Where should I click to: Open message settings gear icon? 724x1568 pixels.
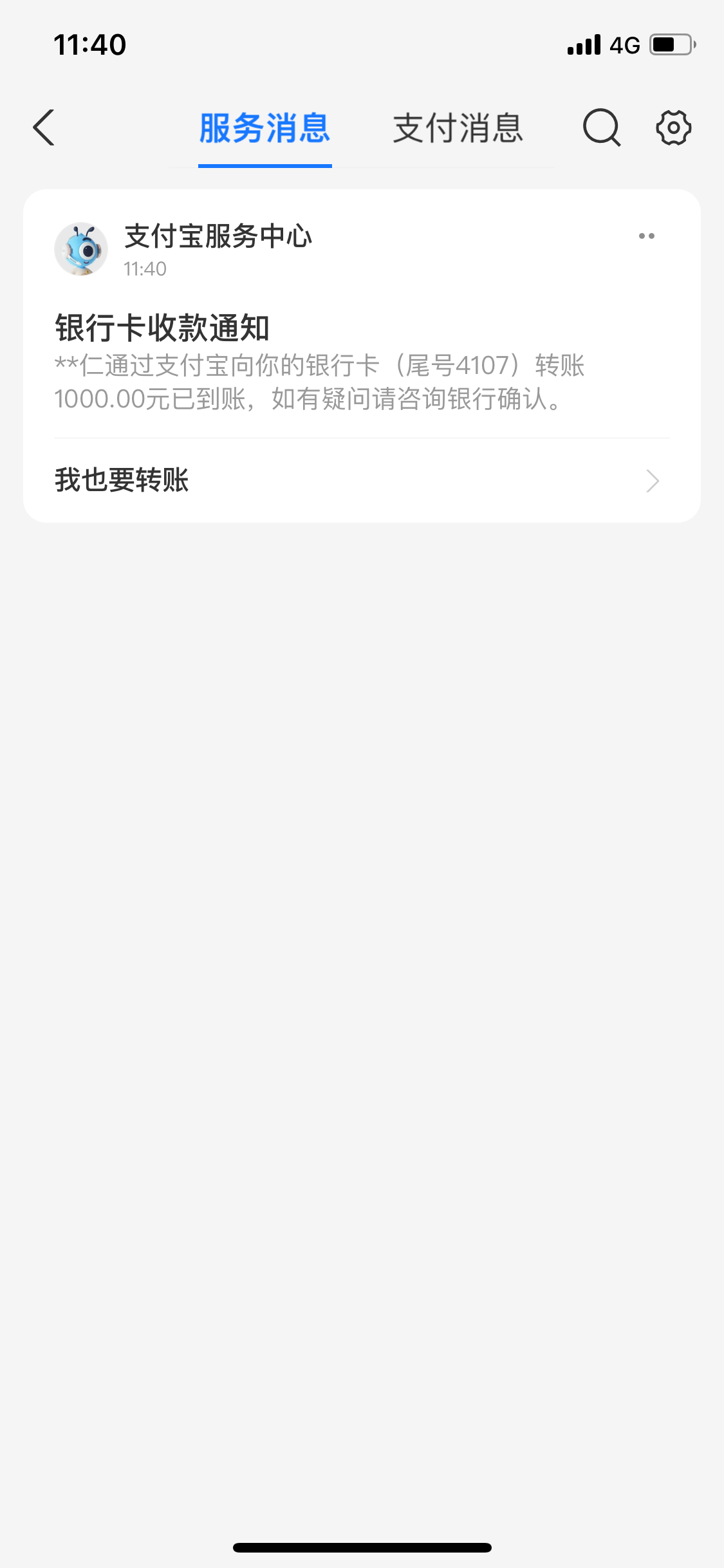pyautogui.click(x=673, y=127)
